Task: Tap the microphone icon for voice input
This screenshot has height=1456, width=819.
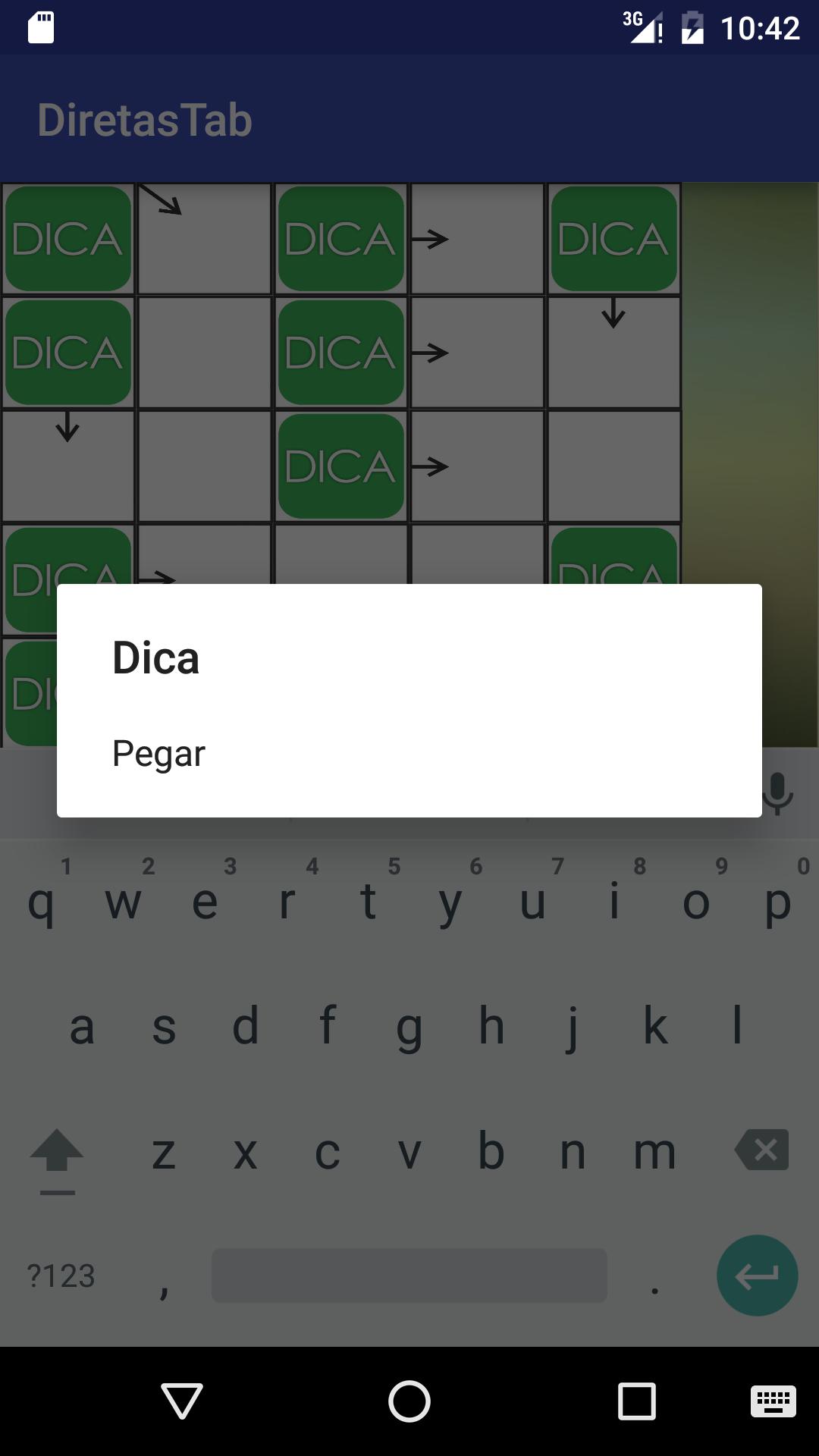Action: coord(775,792)
